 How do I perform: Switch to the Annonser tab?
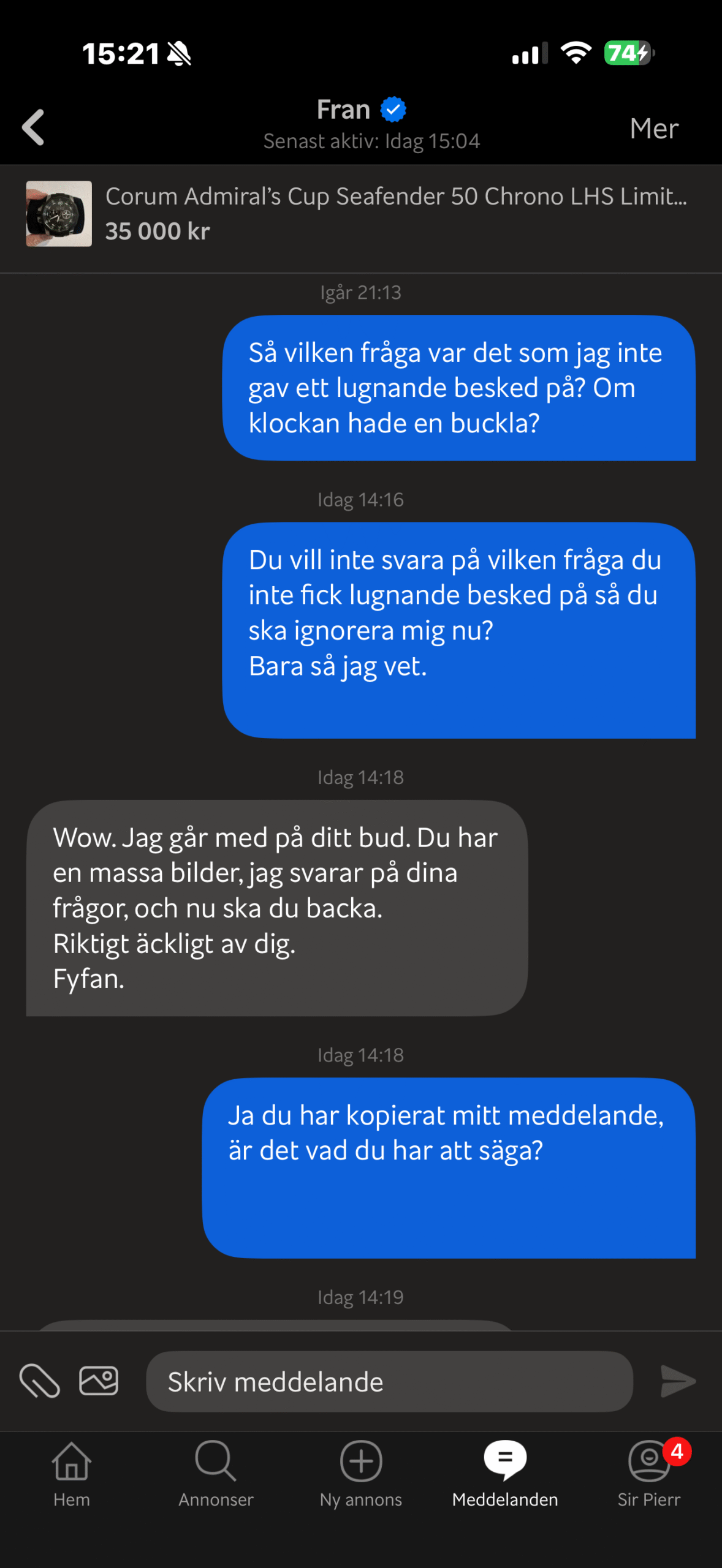(216, 1474)
